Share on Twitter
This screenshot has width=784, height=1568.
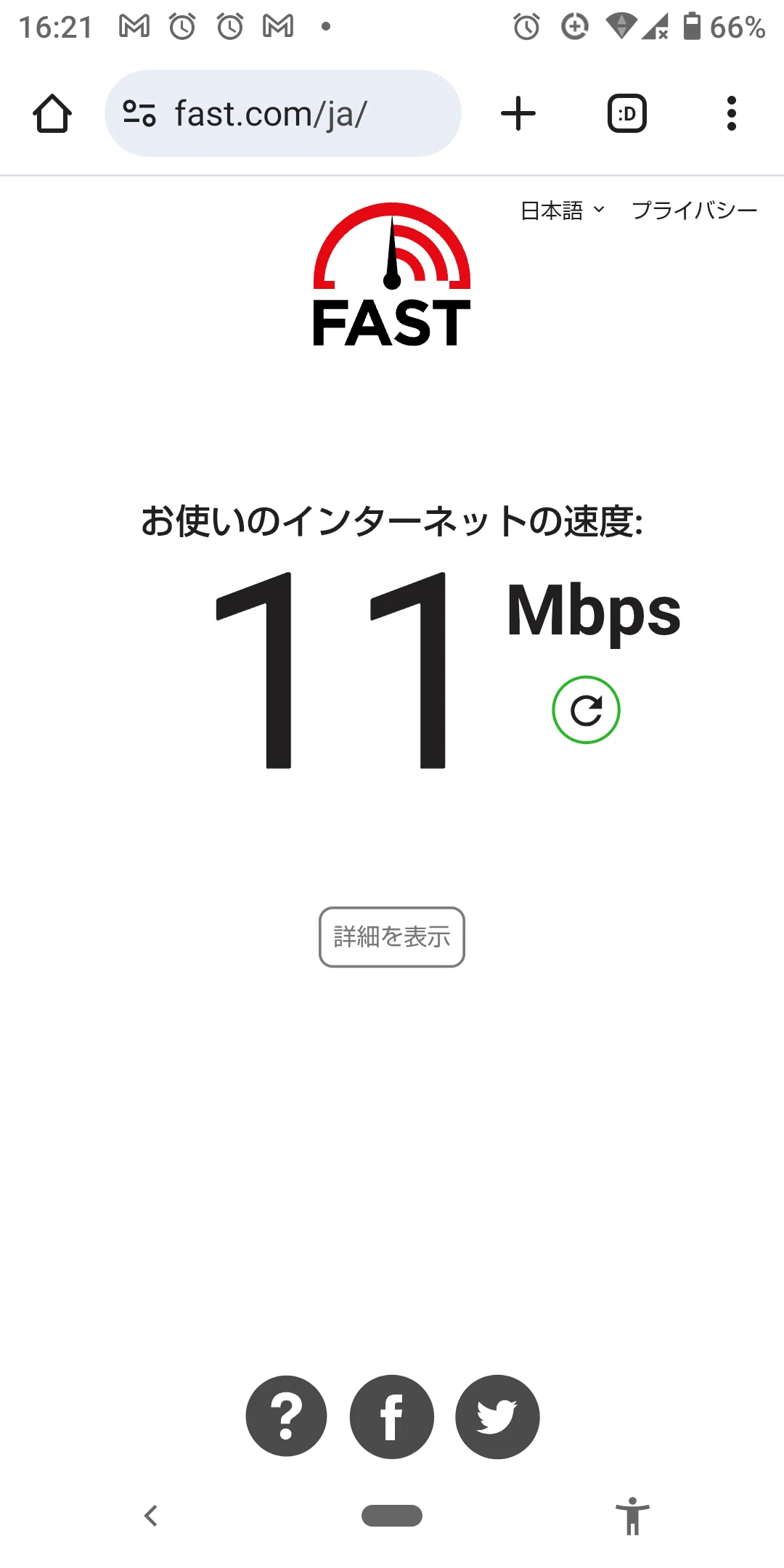(x=497, y=1416)
